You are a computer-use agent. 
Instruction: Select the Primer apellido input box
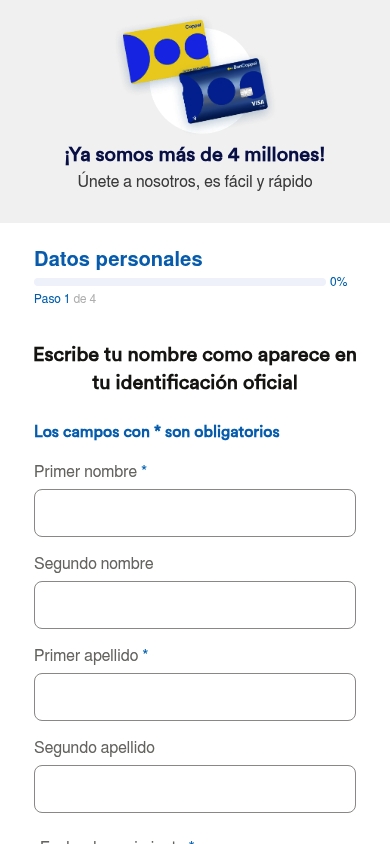click(x=195, y=697)
